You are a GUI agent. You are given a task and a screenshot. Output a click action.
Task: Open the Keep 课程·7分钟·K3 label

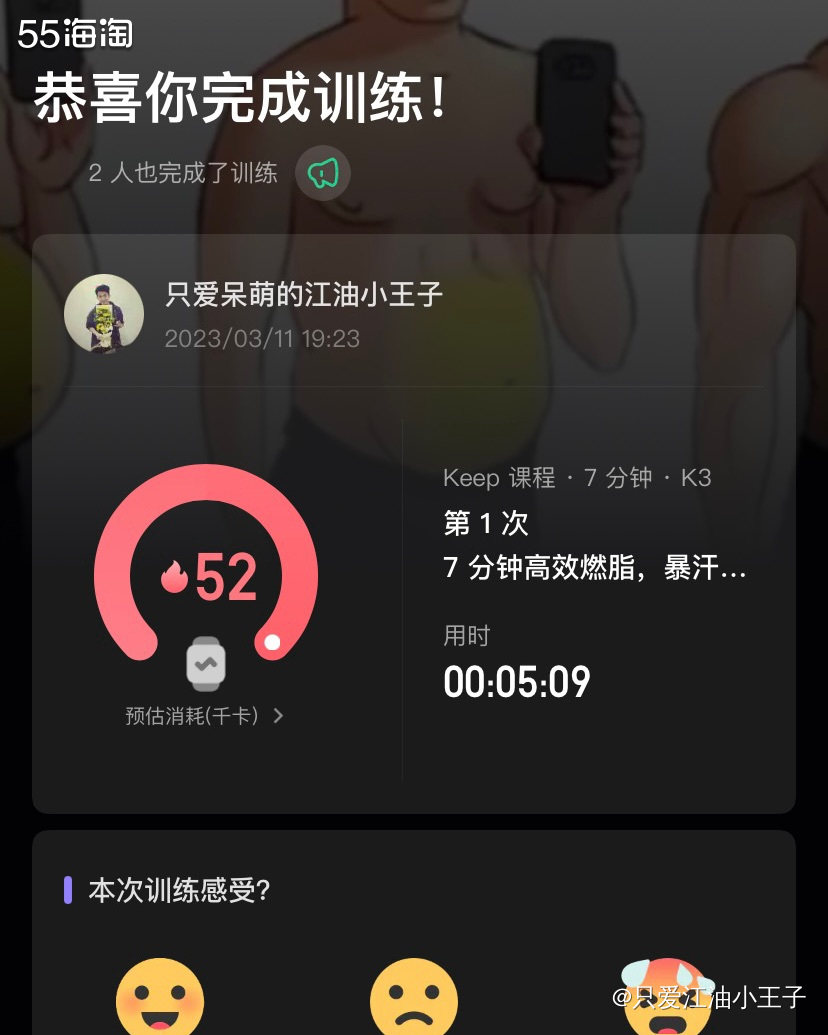(577, 479)
